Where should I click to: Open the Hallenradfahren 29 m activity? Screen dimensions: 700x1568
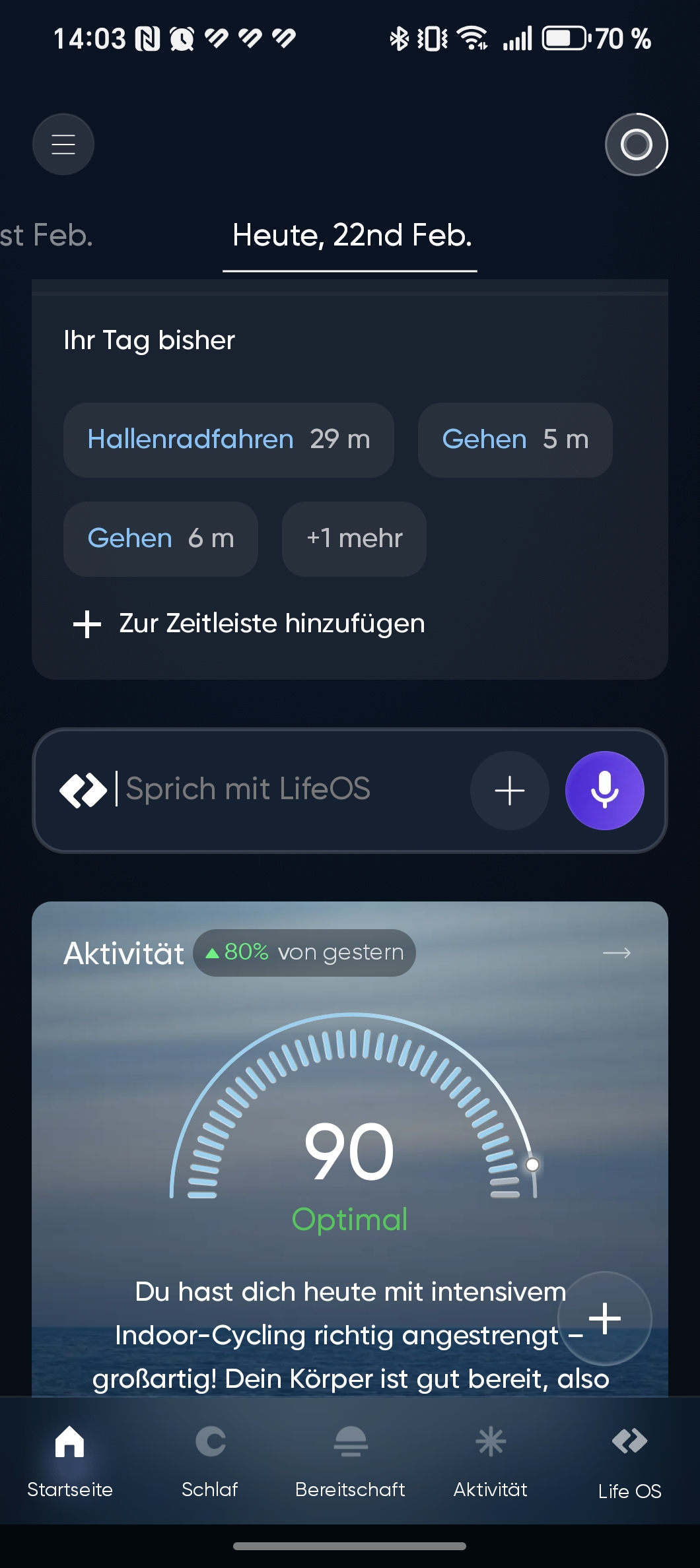(228, 440)
